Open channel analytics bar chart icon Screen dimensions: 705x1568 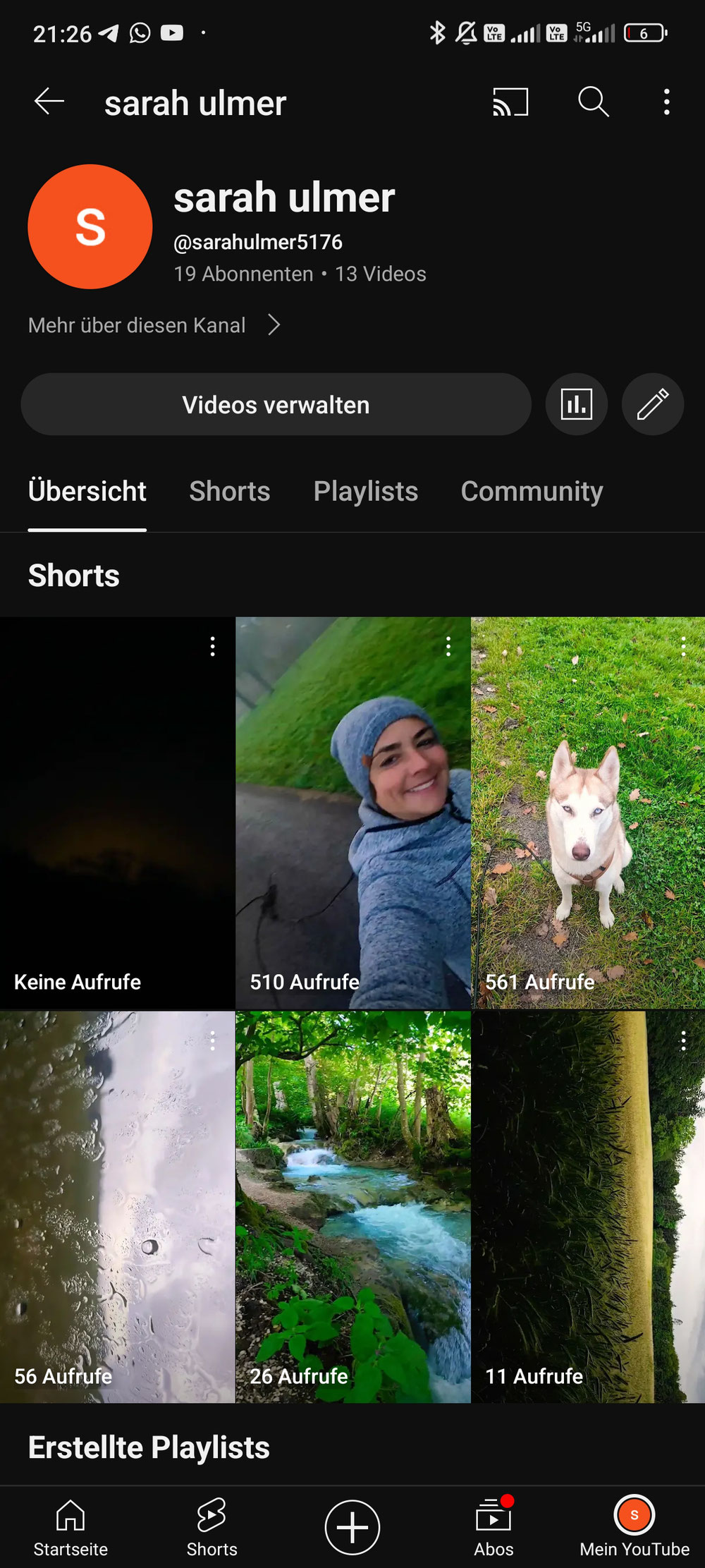[576, 405]
